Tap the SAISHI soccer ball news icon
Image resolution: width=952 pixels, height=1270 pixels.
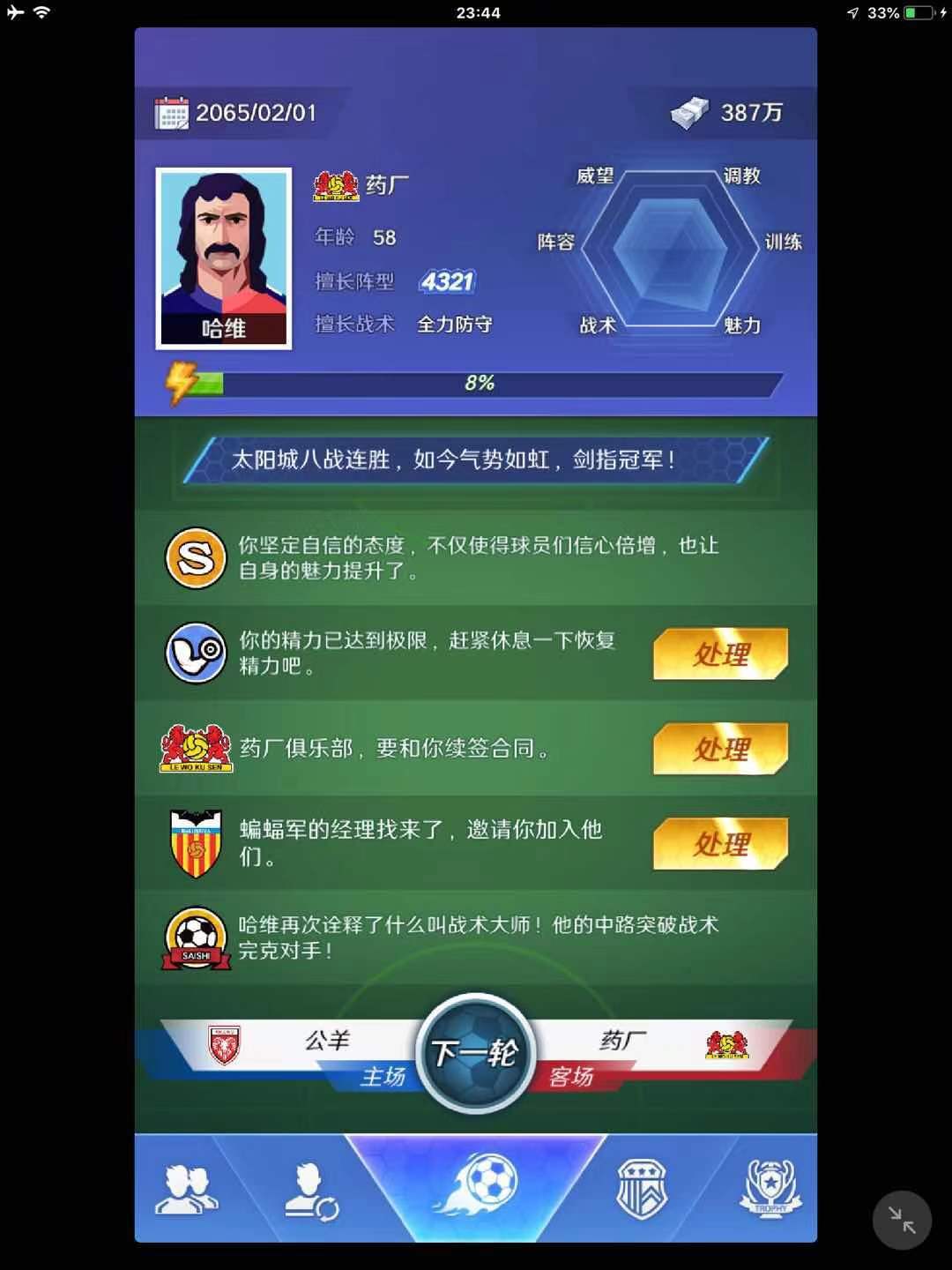[x=196, y=937]
